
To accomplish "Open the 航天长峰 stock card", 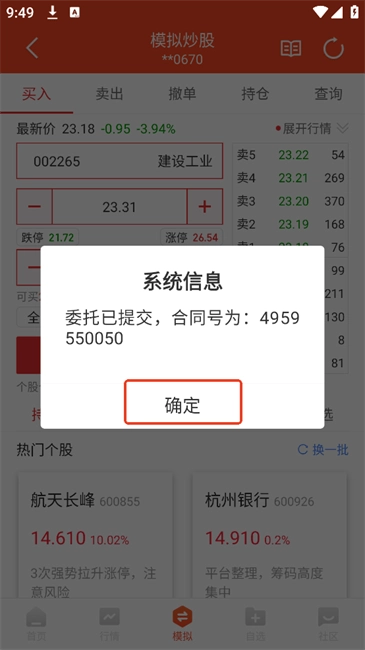I will coord(95,535).
